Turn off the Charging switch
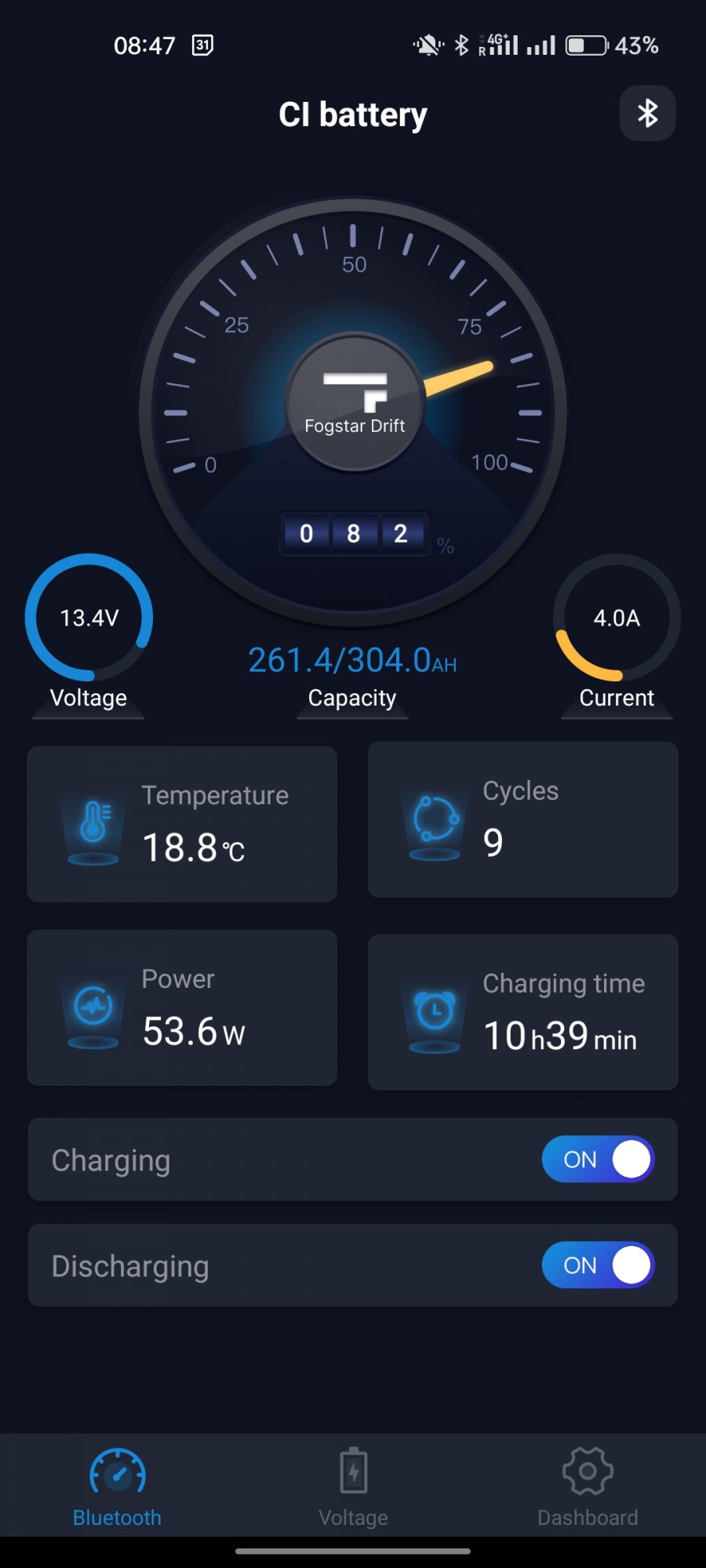706x1568 pixels. tap(598, 1160)
